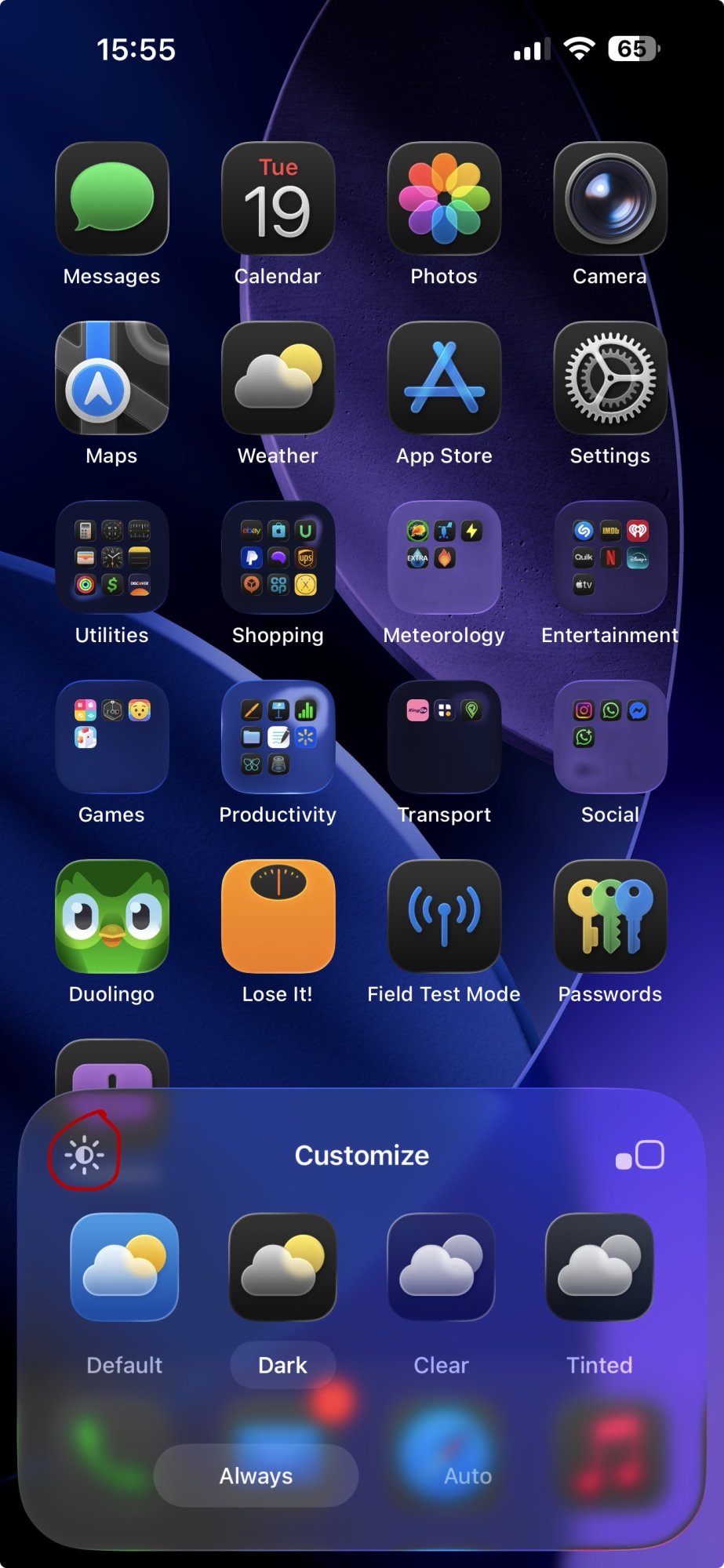Set dark icons to Always

(x=256, y=1475)
